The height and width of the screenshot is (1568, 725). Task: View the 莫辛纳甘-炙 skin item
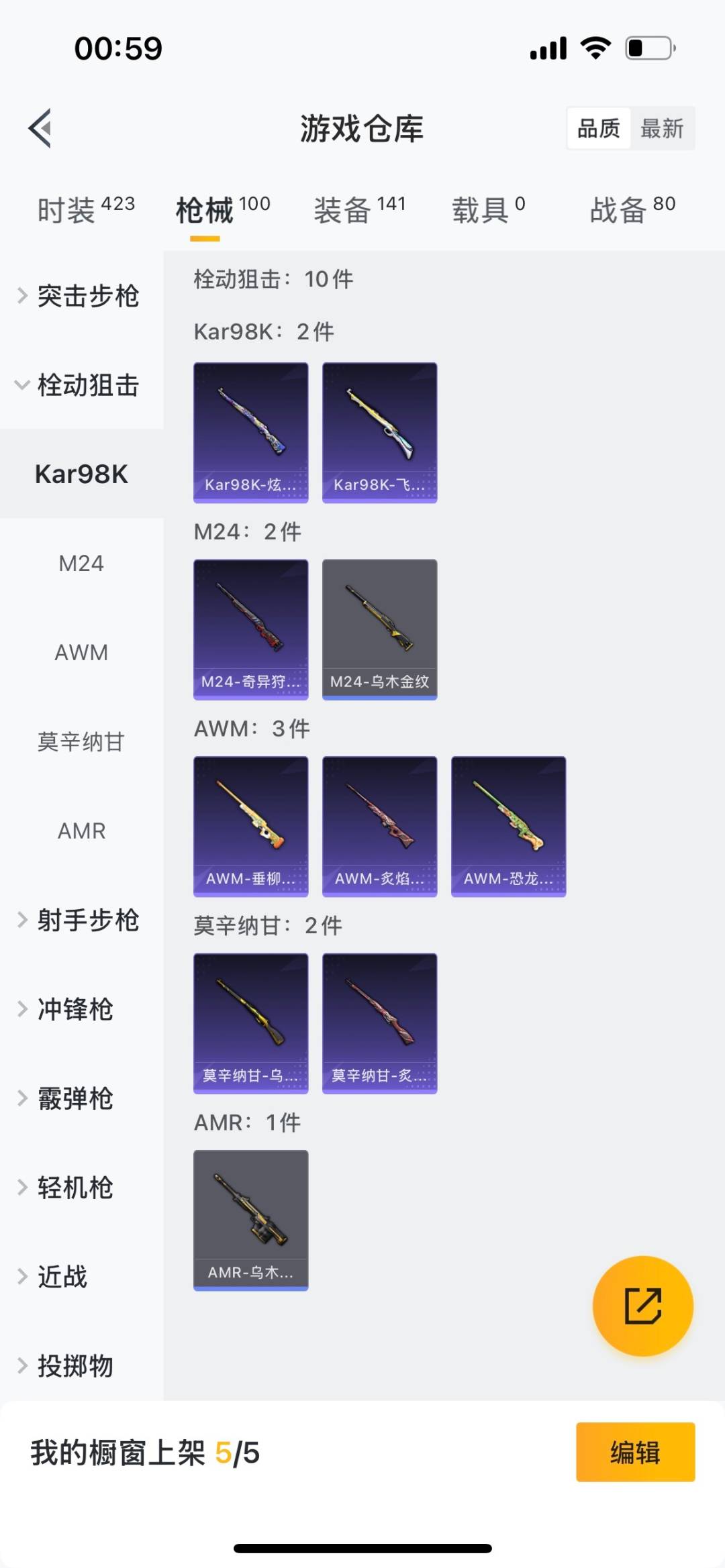click(379, 1023)
